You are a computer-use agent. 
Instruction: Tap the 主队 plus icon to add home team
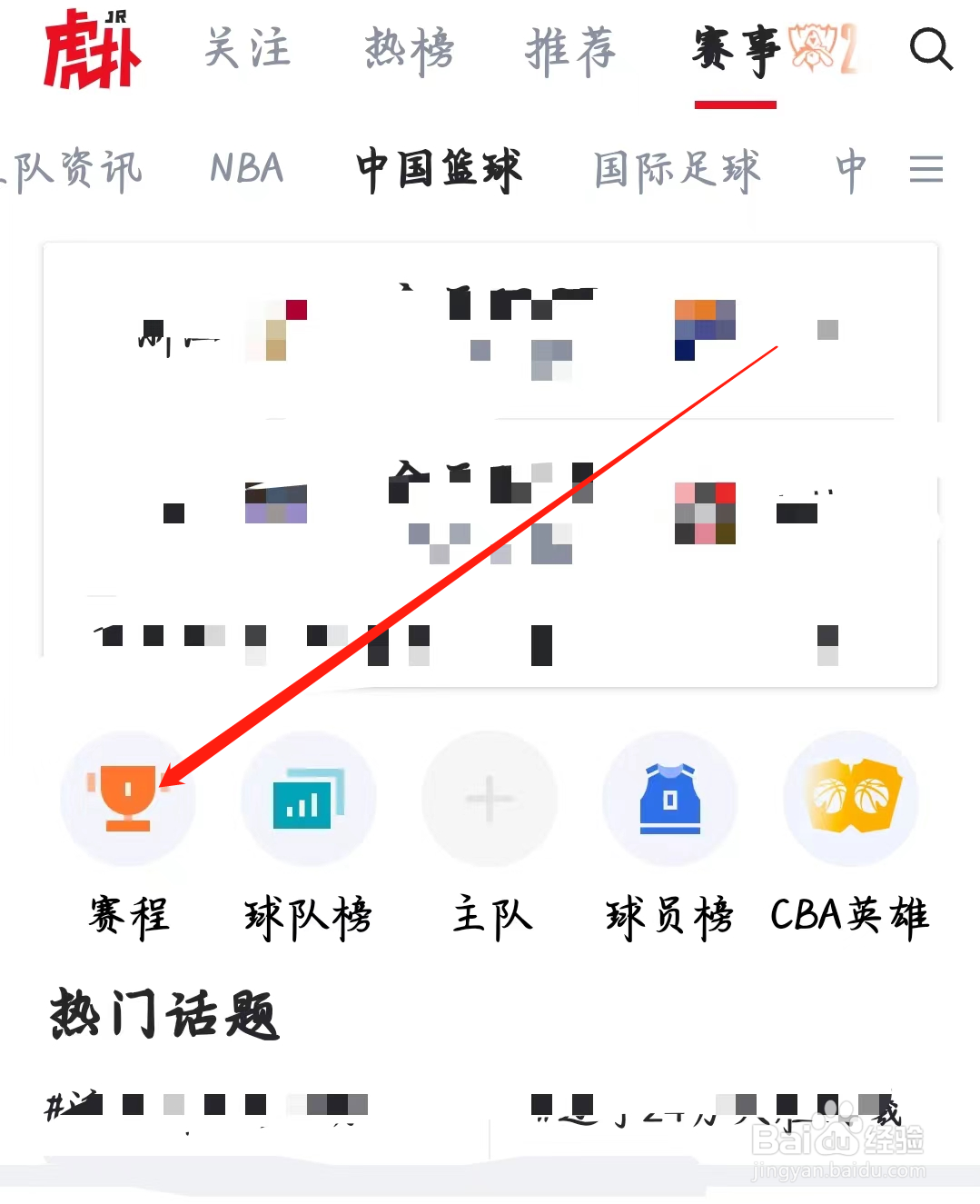[x=489, y=798]
